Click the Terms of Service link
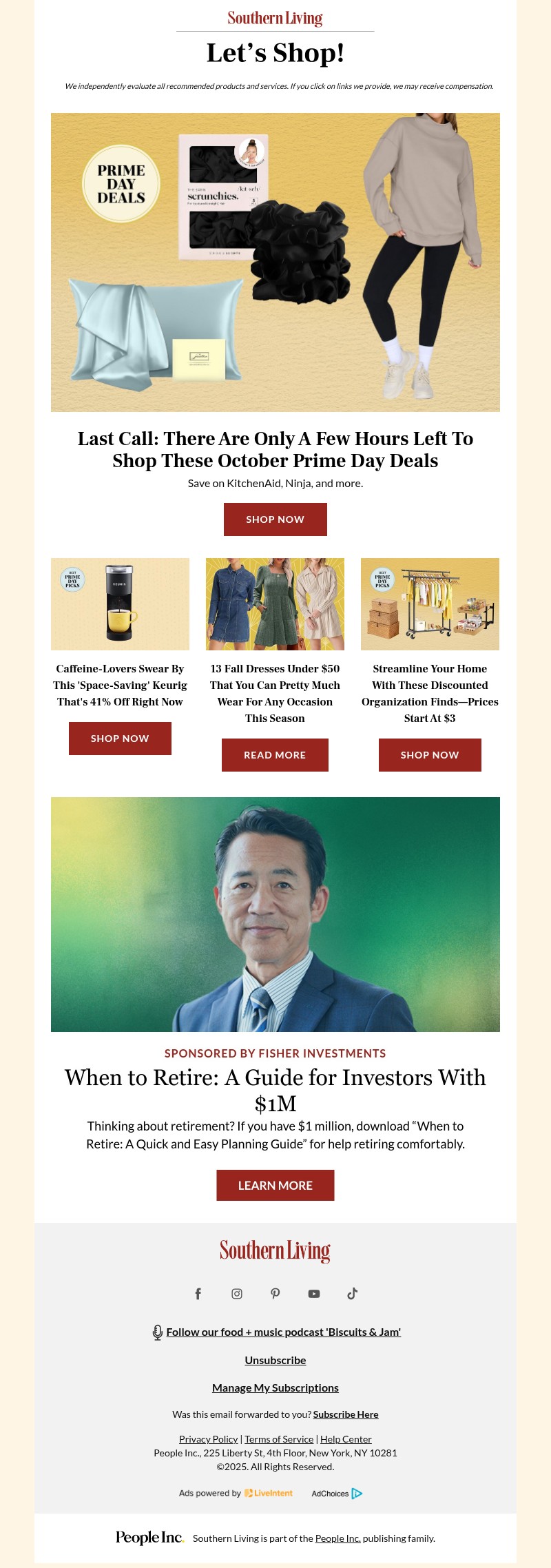Image resolution: width=551 pixels, height=1568 pixels. point(279,1438)
